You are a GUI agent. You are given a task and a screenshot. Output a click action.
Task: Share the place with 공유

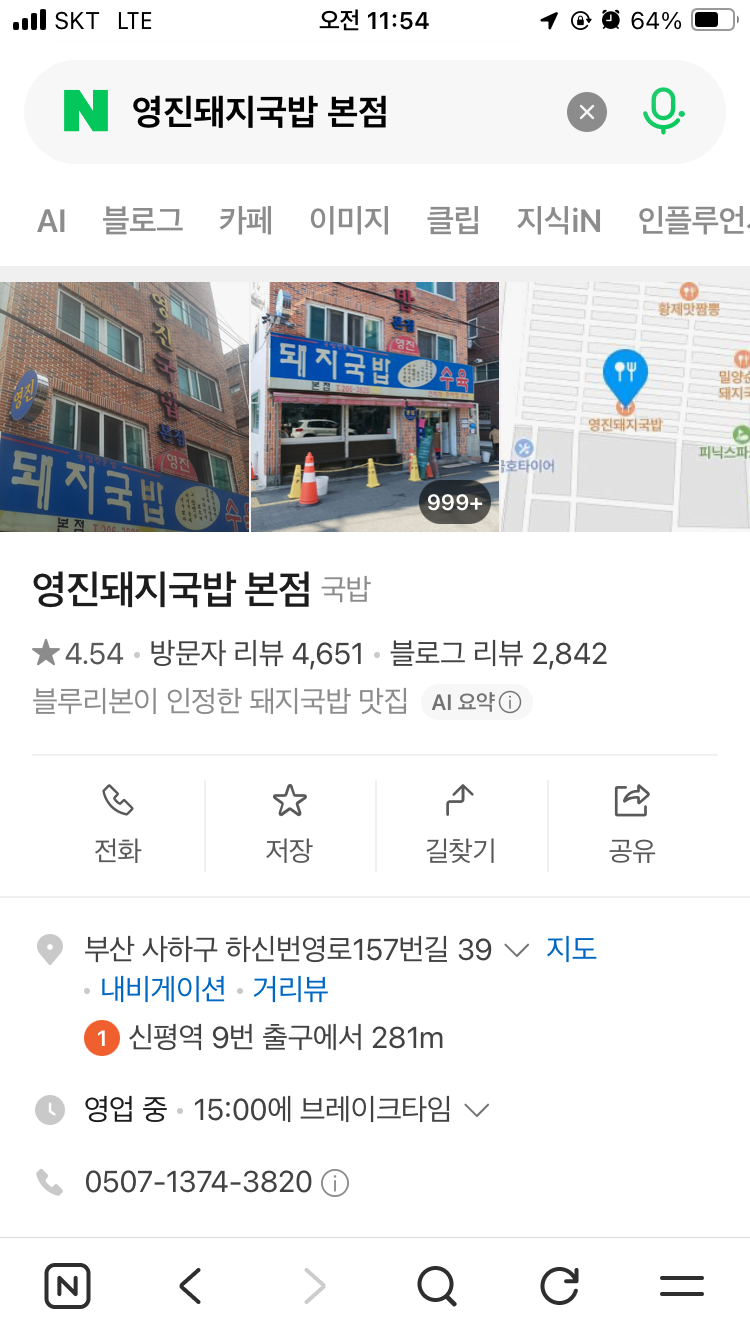point(633,826)
